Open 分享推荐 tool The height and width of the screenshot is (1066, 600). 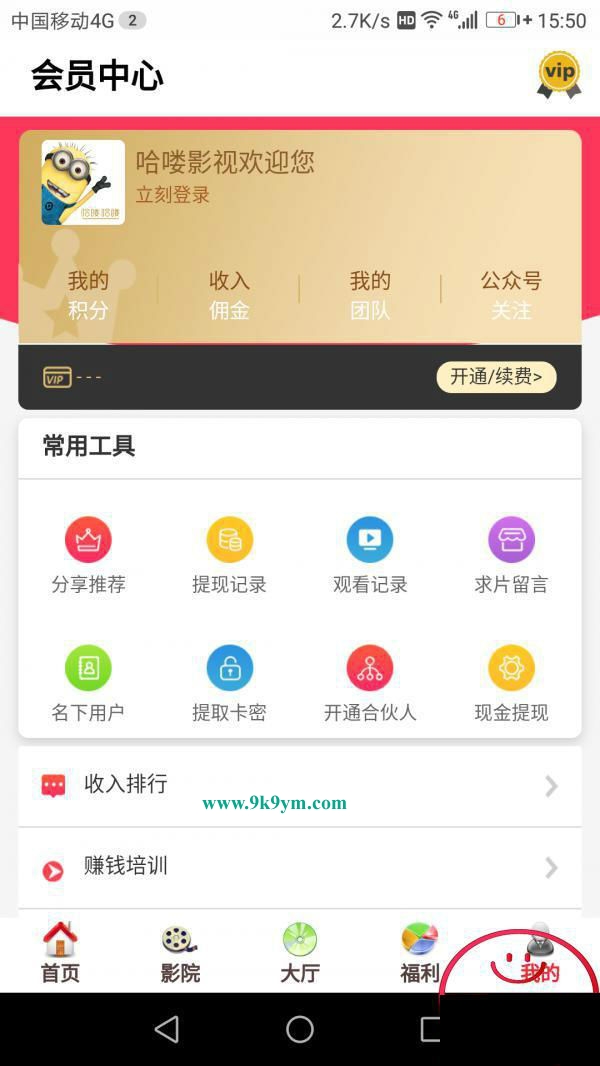(x=88, y=556)
